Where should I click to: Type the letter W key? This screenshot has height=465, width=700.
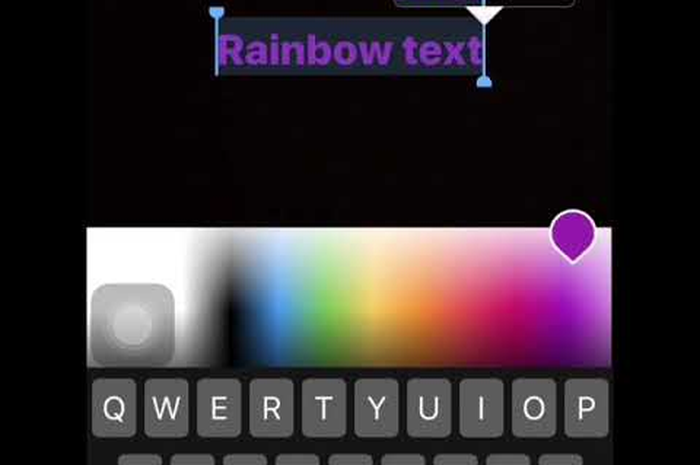[167, 408]
